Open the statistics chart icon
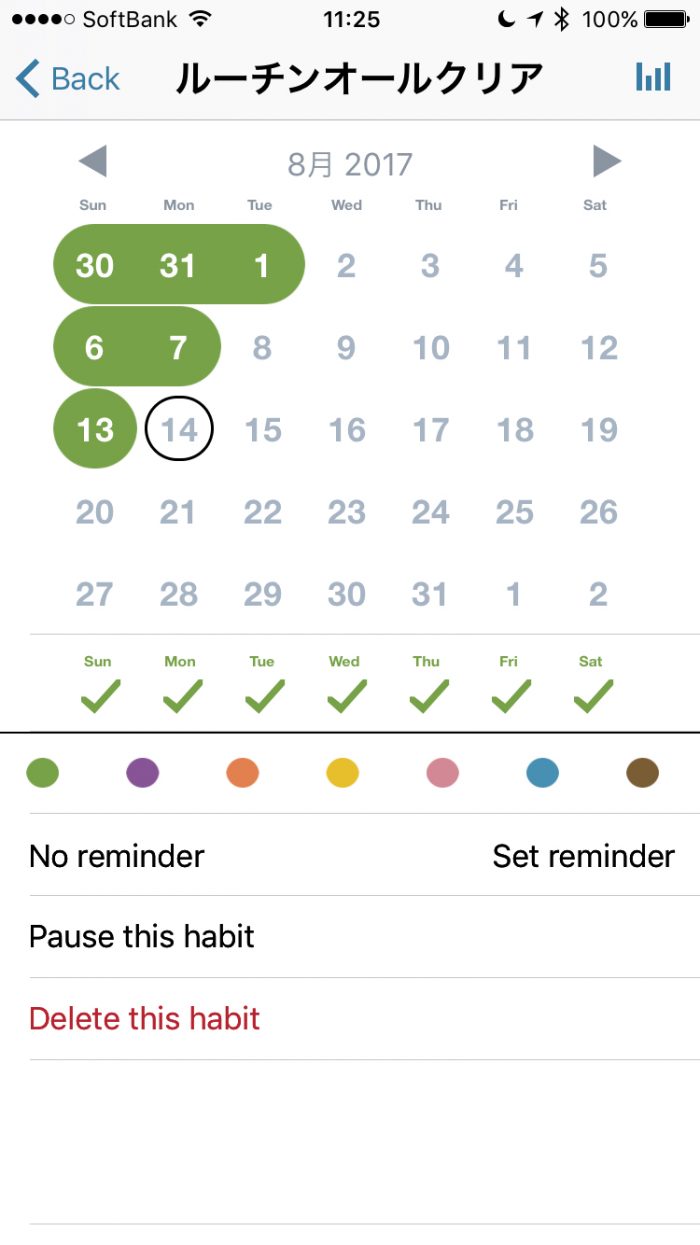The width and height of the screenshot is (700, 1245). tap(653, 78)
